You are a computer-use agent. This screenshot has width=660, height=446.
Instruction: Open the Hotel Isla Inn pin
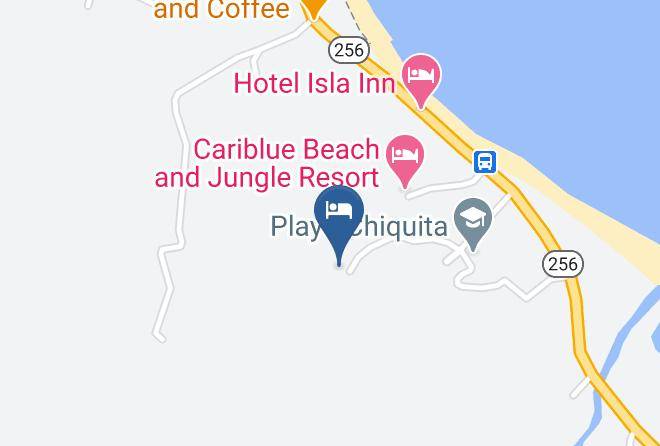[x=421, y=80]
